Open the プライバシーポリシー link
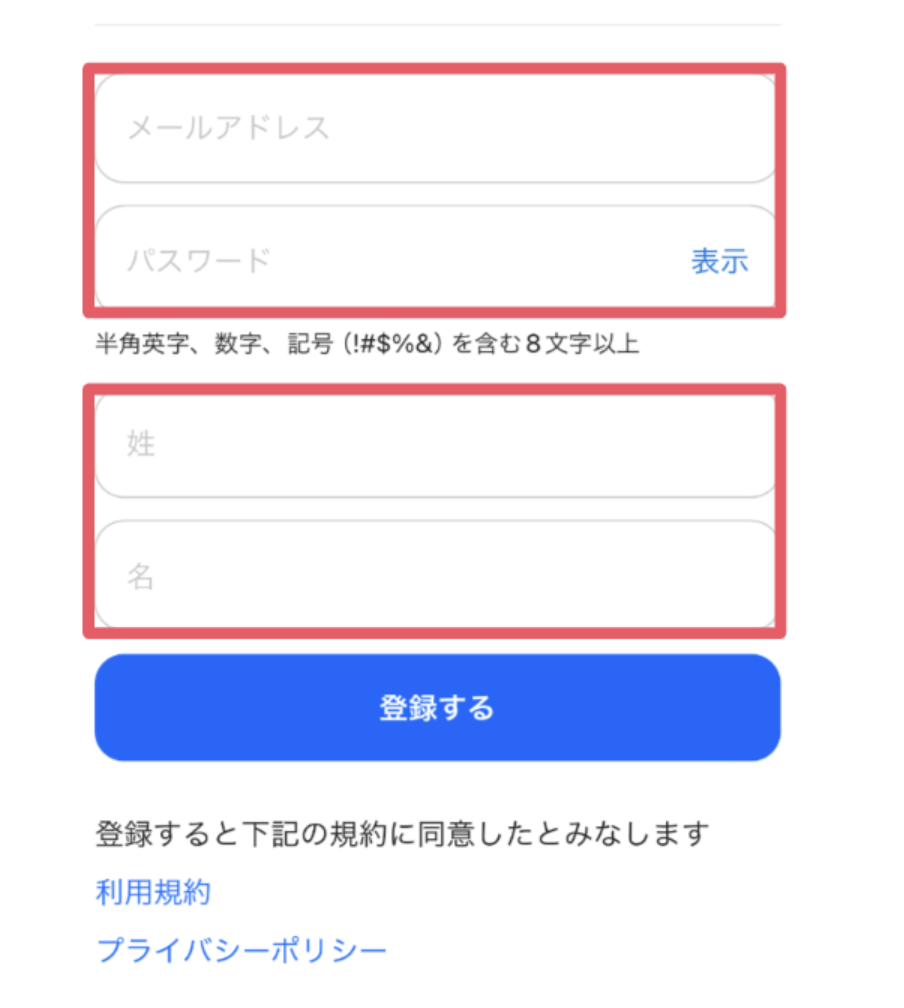The image size is (904, 1008). point(241,950)
